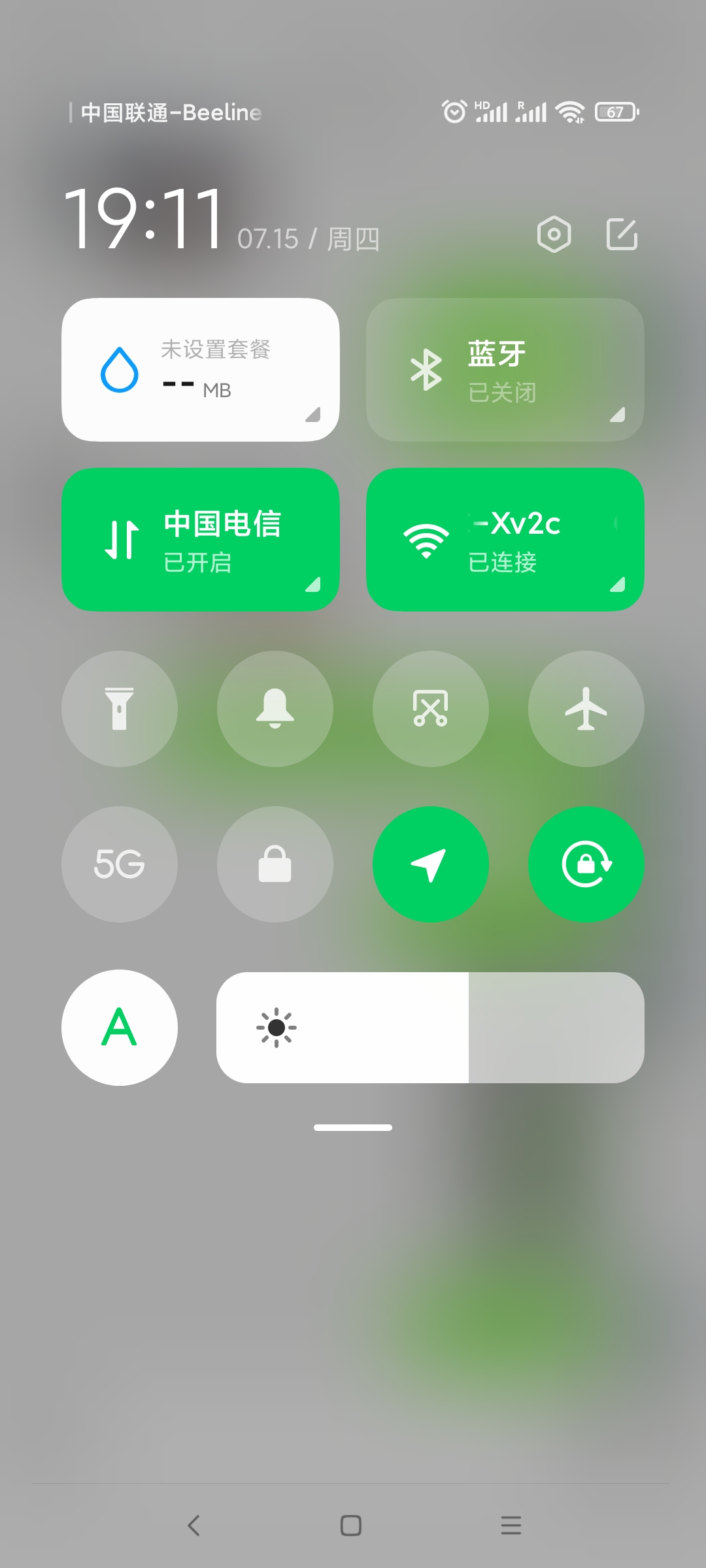
Task: Open the data usage plan card
Action: point(201,370)
